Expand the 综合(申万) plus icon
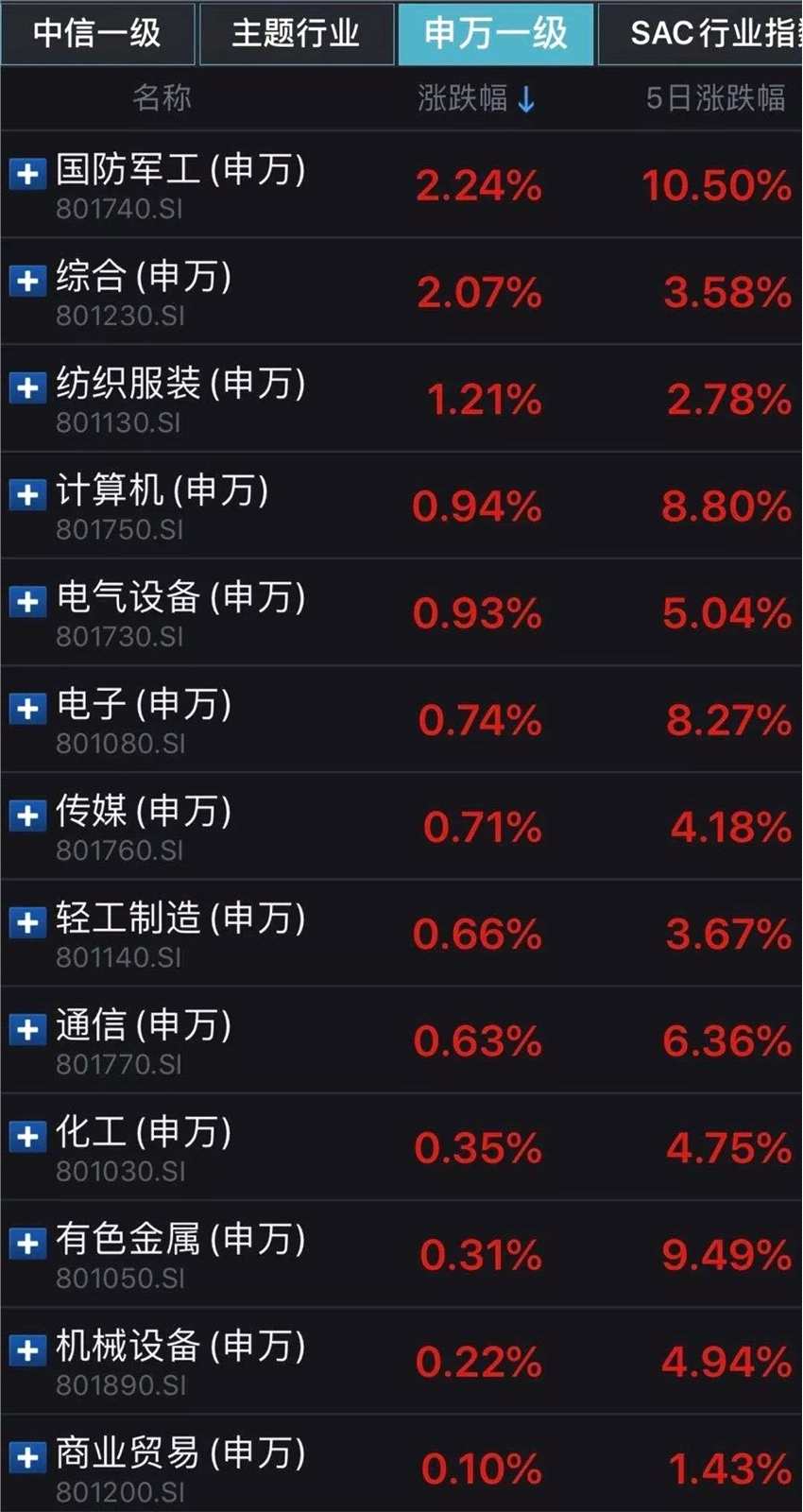Screen dimensions: 803x1512 (x=27, y=281)
